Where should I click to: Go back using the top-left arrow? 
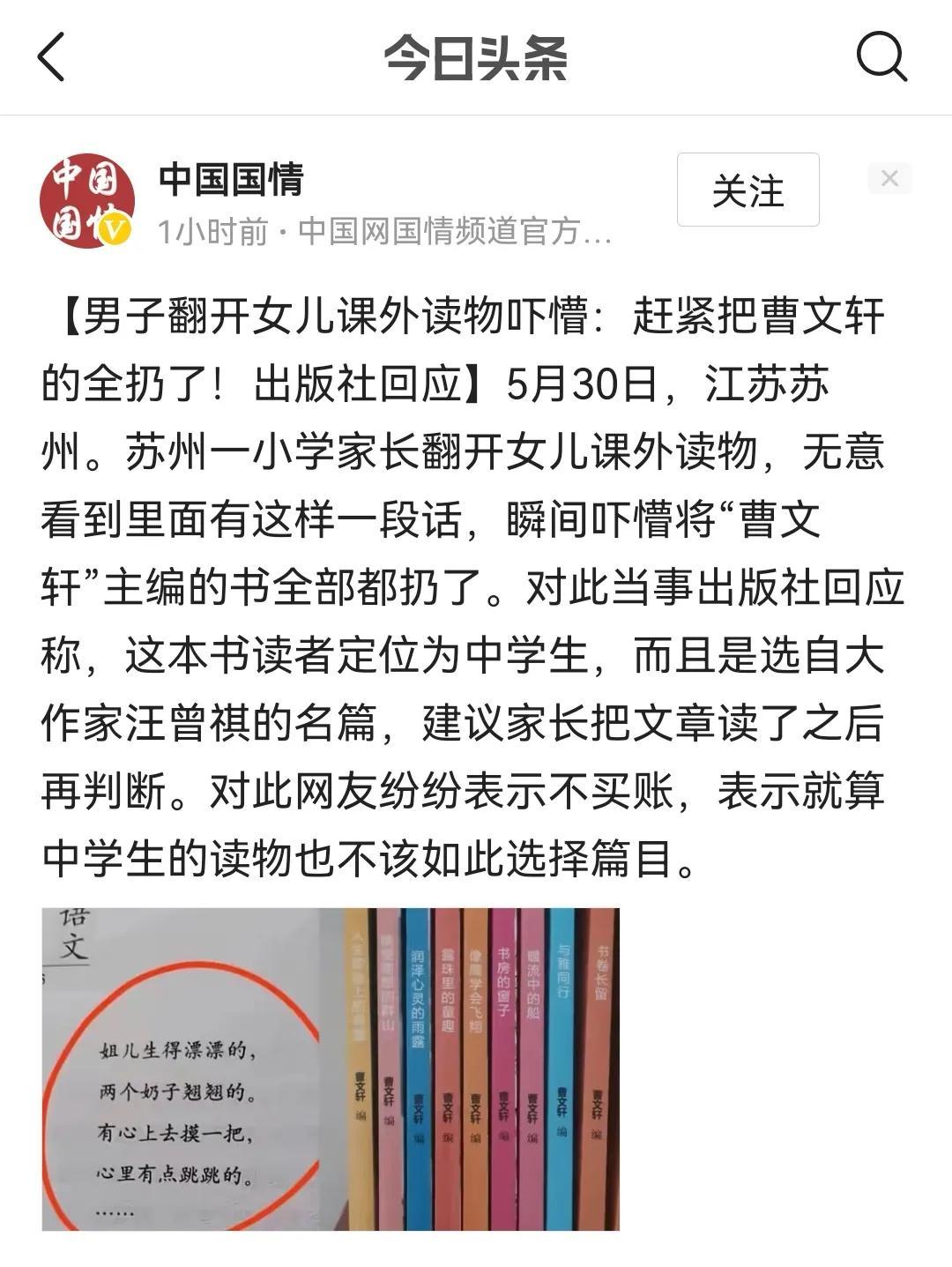[x=51, y=57]
